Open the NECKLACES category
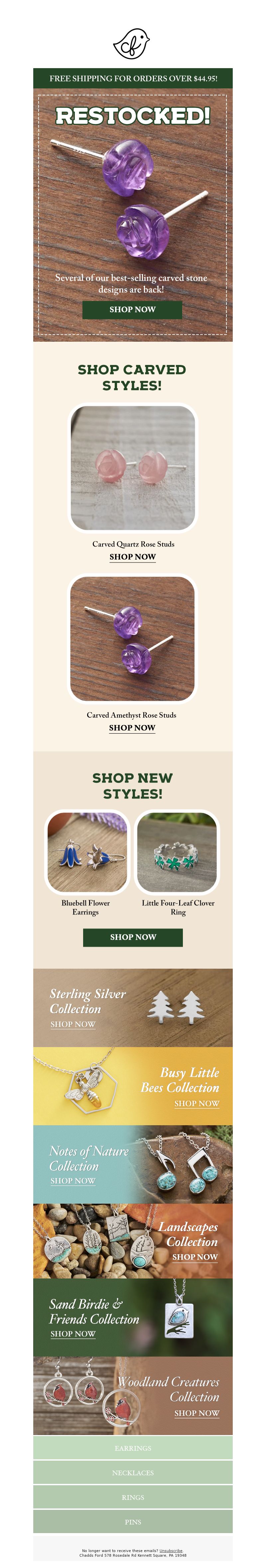 pos(133,1473)
